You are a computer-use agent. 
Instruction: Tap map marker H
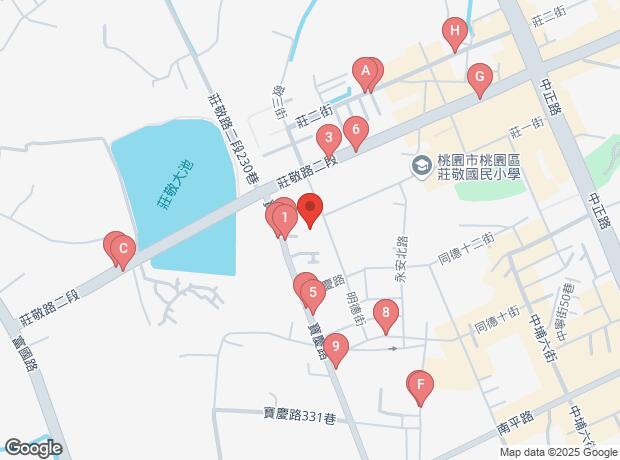click(455, 32)
